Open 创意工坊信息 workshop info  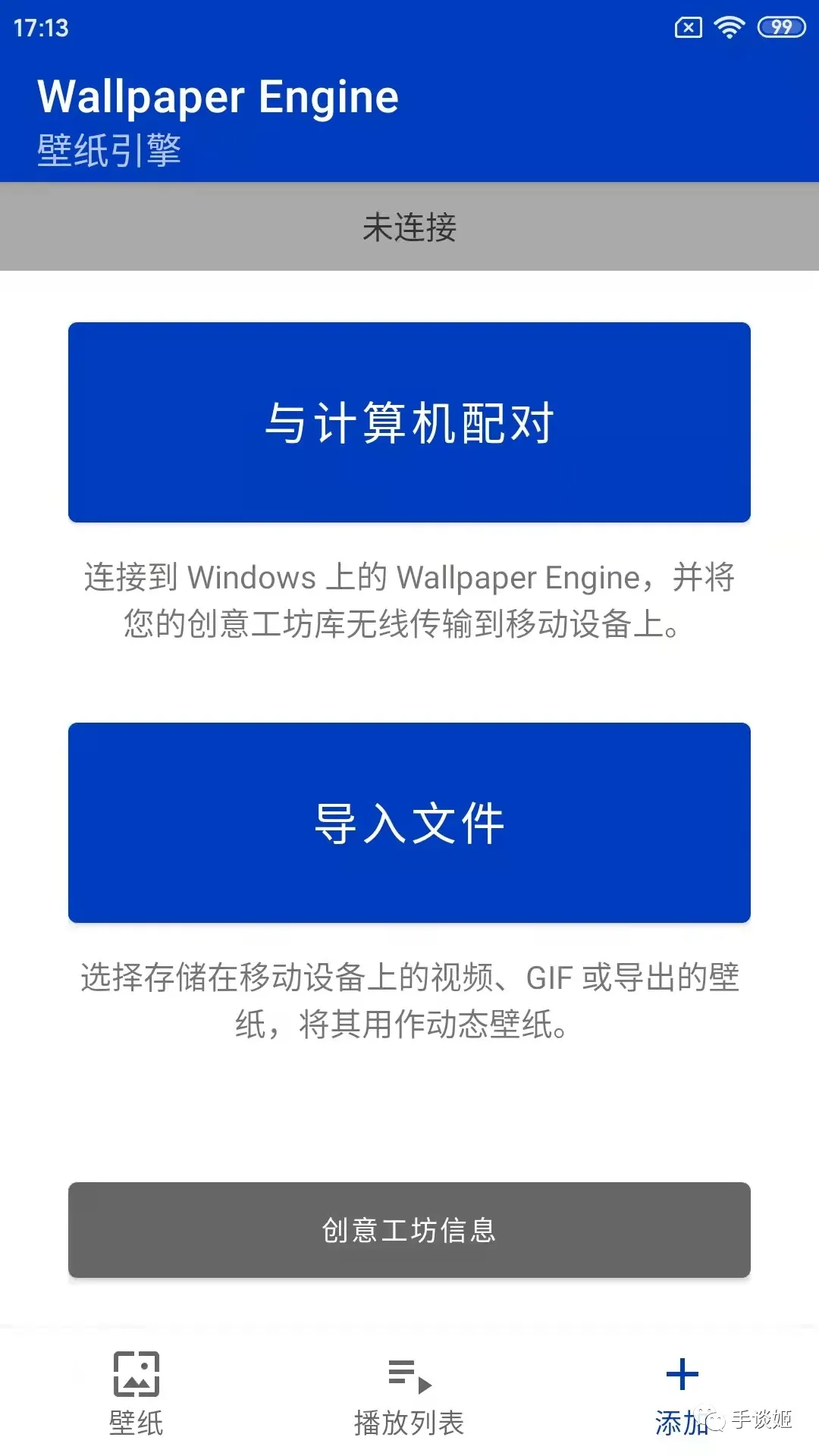pos(409,1230)
